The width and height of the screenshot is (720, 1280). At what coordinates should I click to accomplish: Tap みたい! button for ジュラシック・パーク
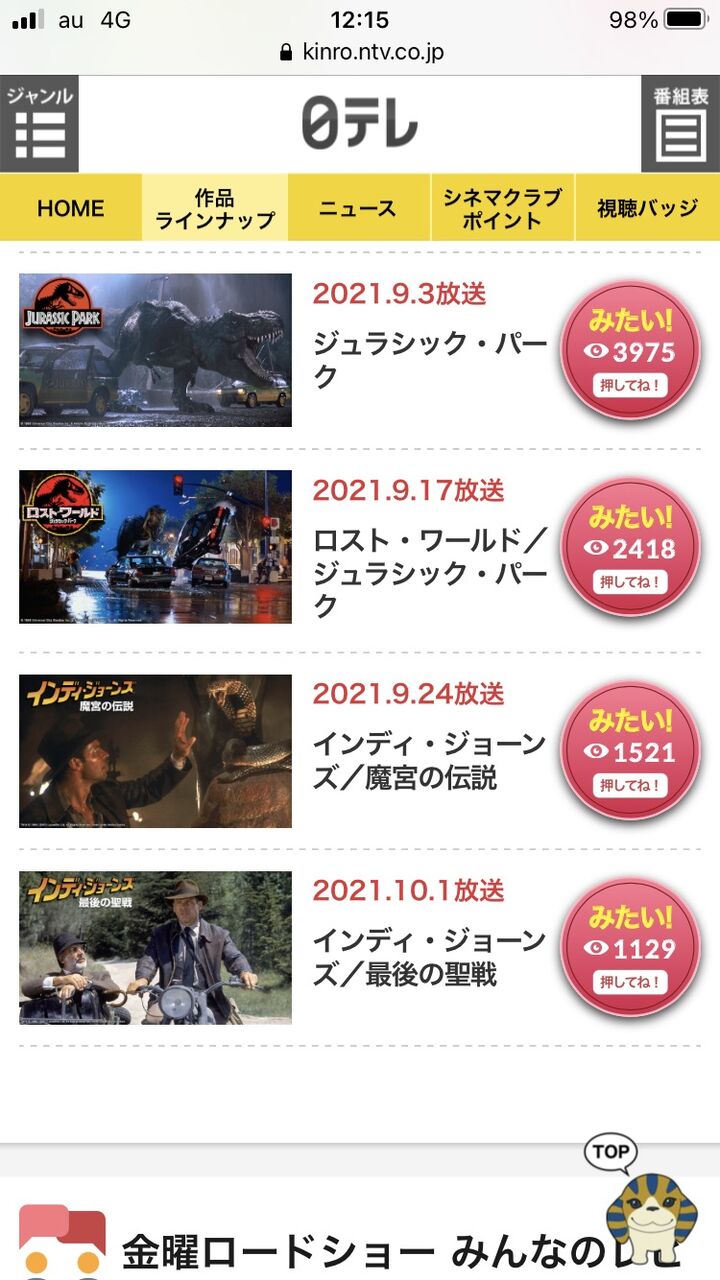coord(630,352)
